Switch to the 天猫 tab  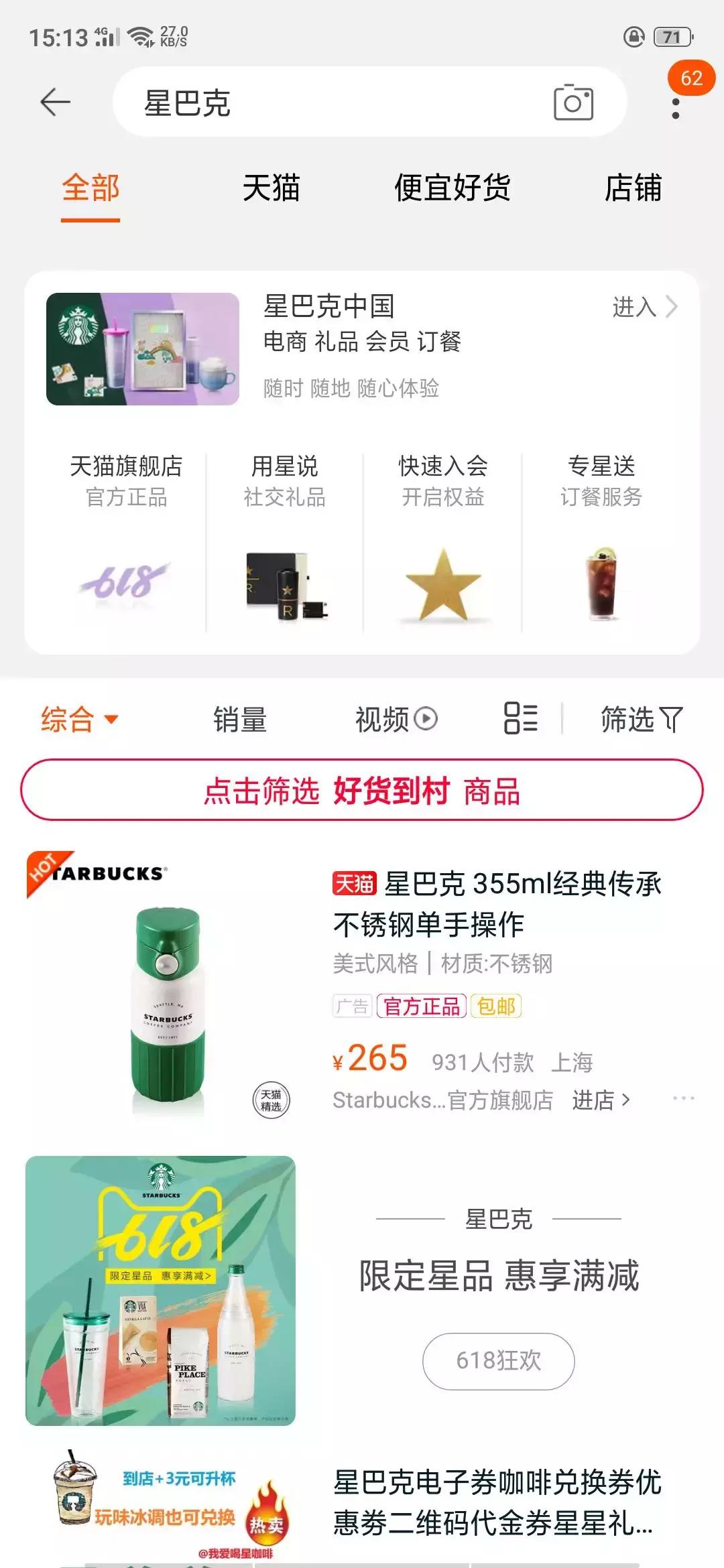pyautogui.click(x=271, y=190)
